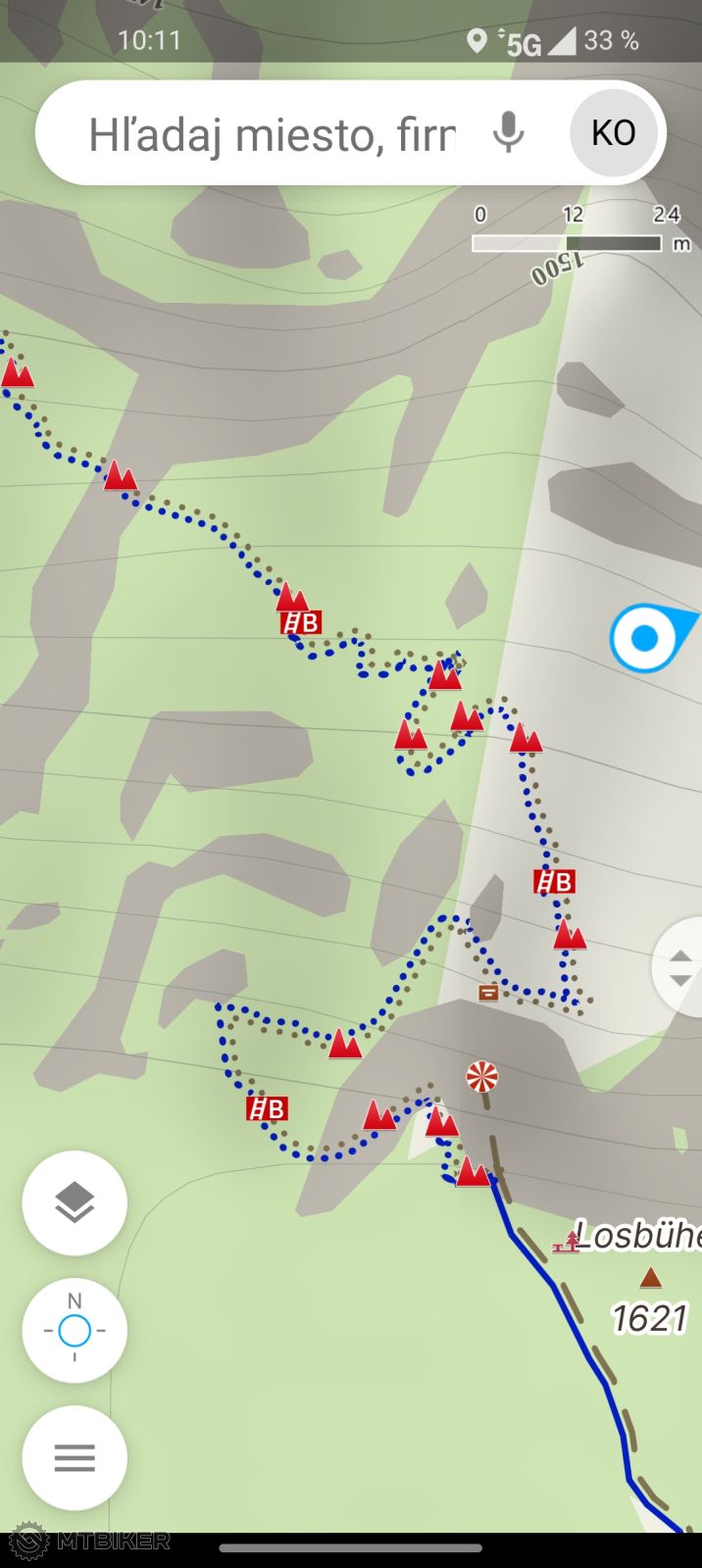Tap the red-white striped summit marker
The height and width of the screenshot is (1568, 702).
[x=481, y=1076]
